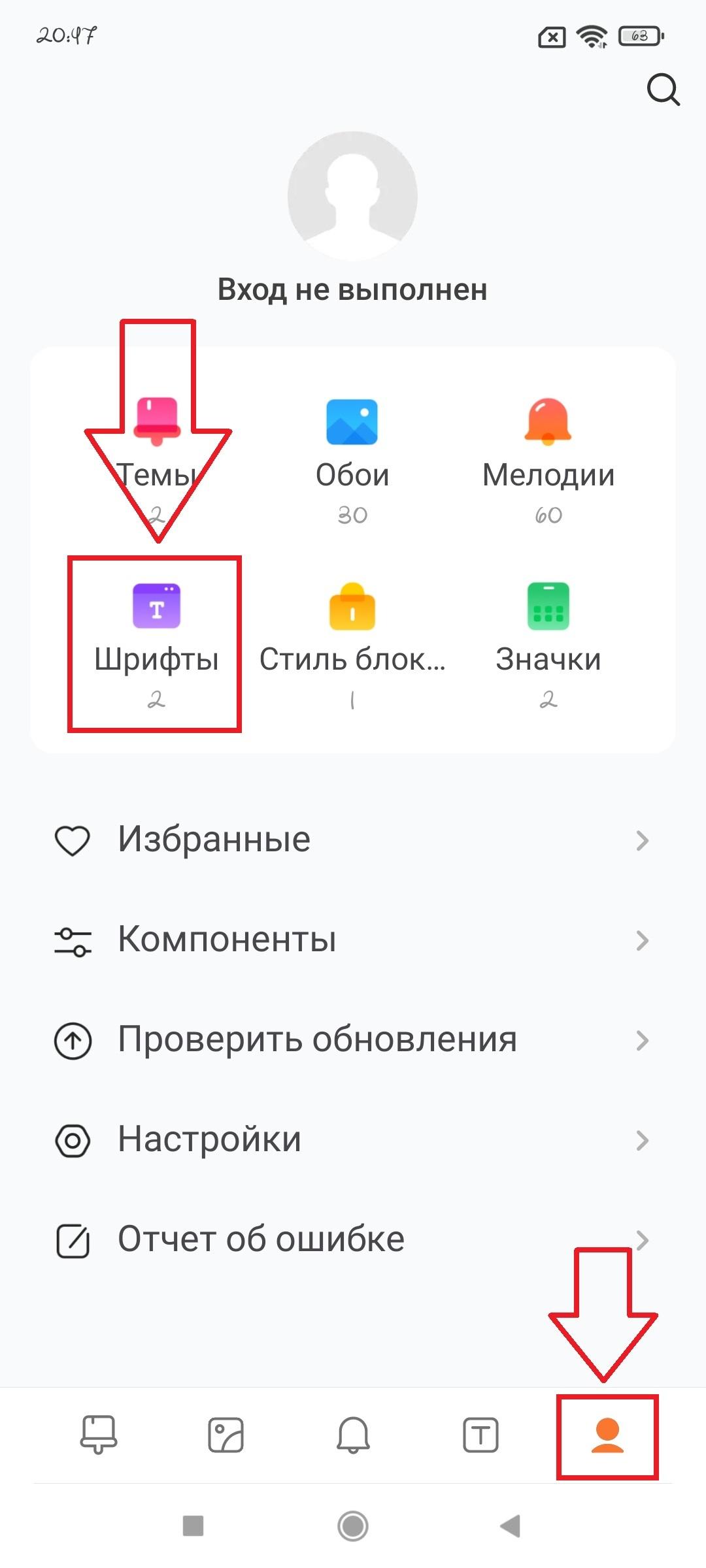Open the Темы section

[156, 457]
